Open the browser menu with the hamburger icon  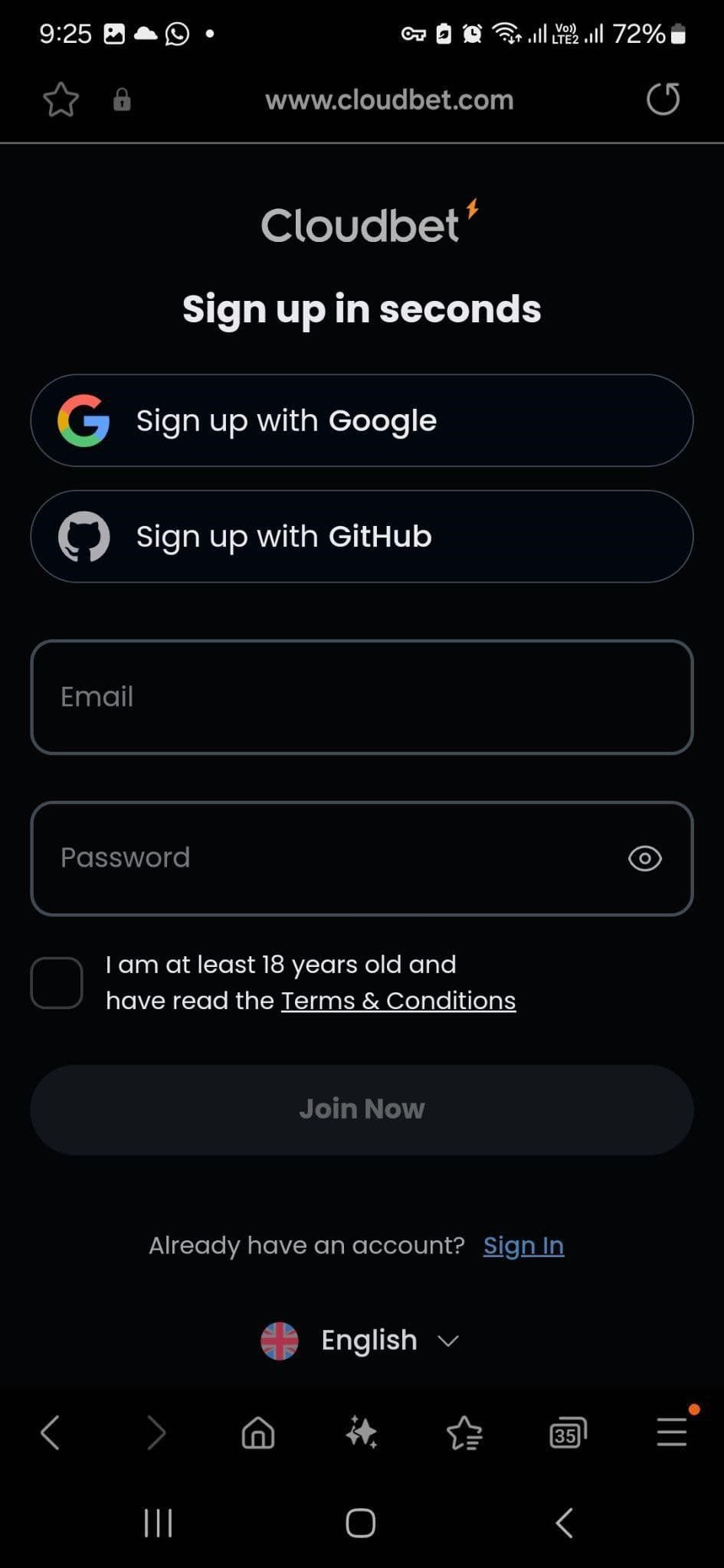tap(671, 1433)
